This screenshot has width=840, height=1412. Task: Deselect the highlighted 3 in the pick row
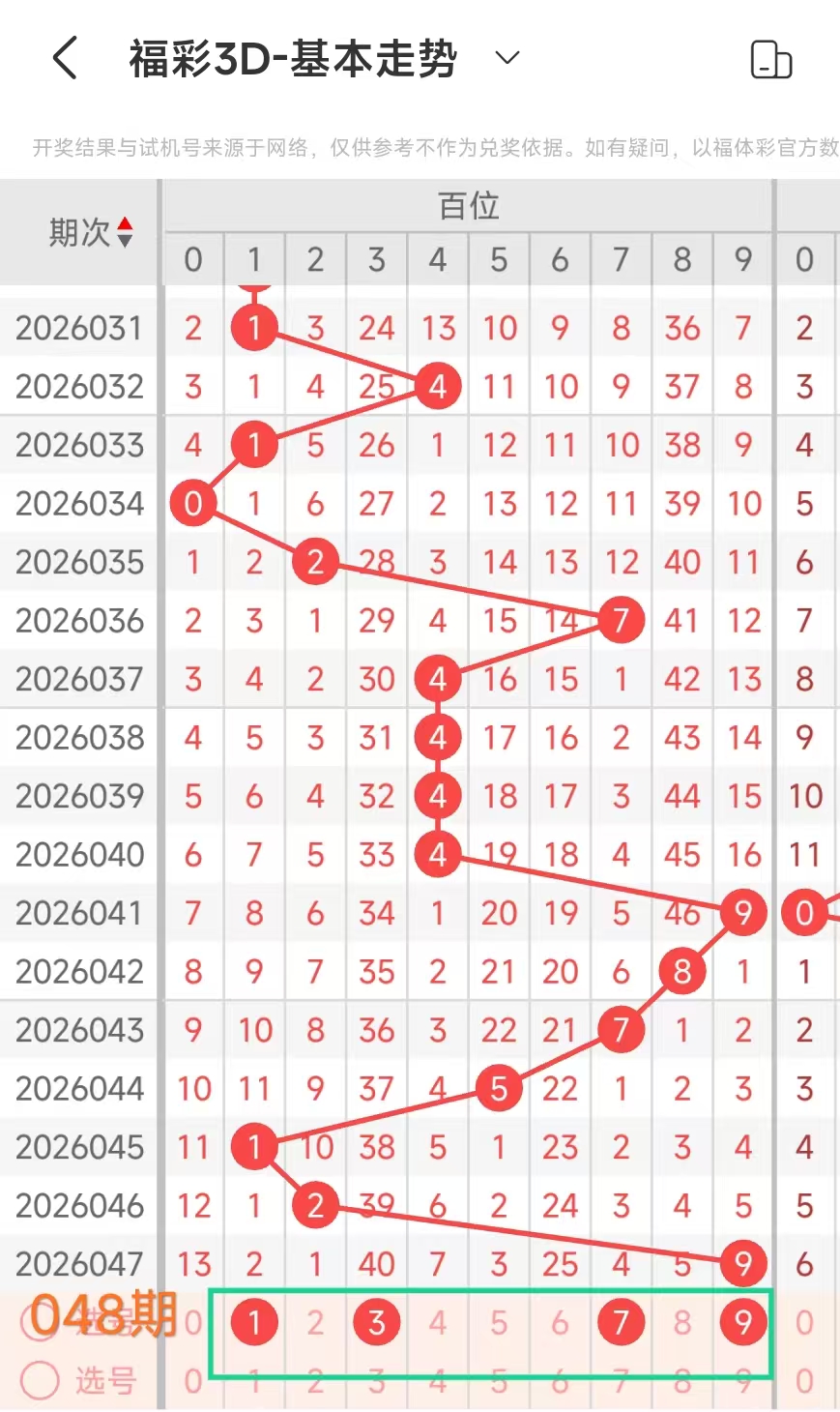coord(377,1322)
